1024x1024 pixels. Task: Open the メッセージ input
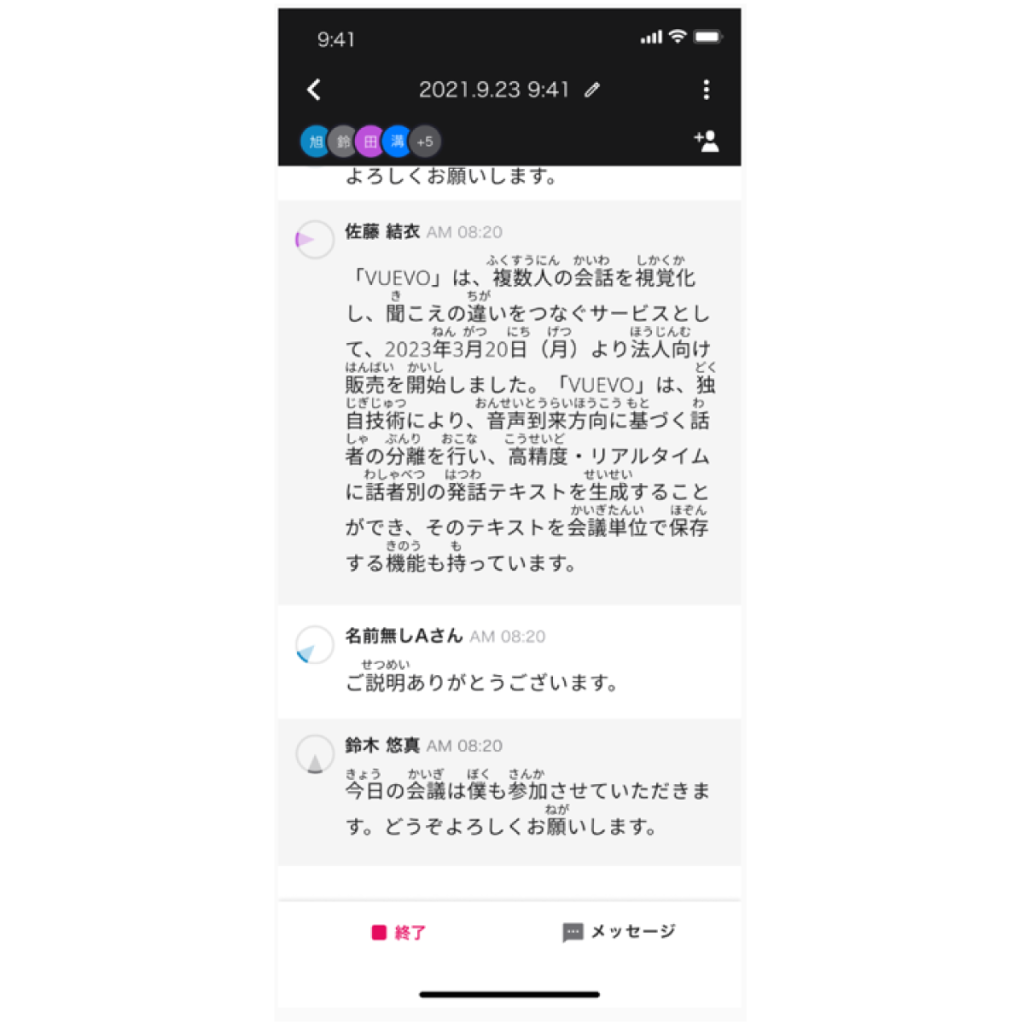(620, 932)
